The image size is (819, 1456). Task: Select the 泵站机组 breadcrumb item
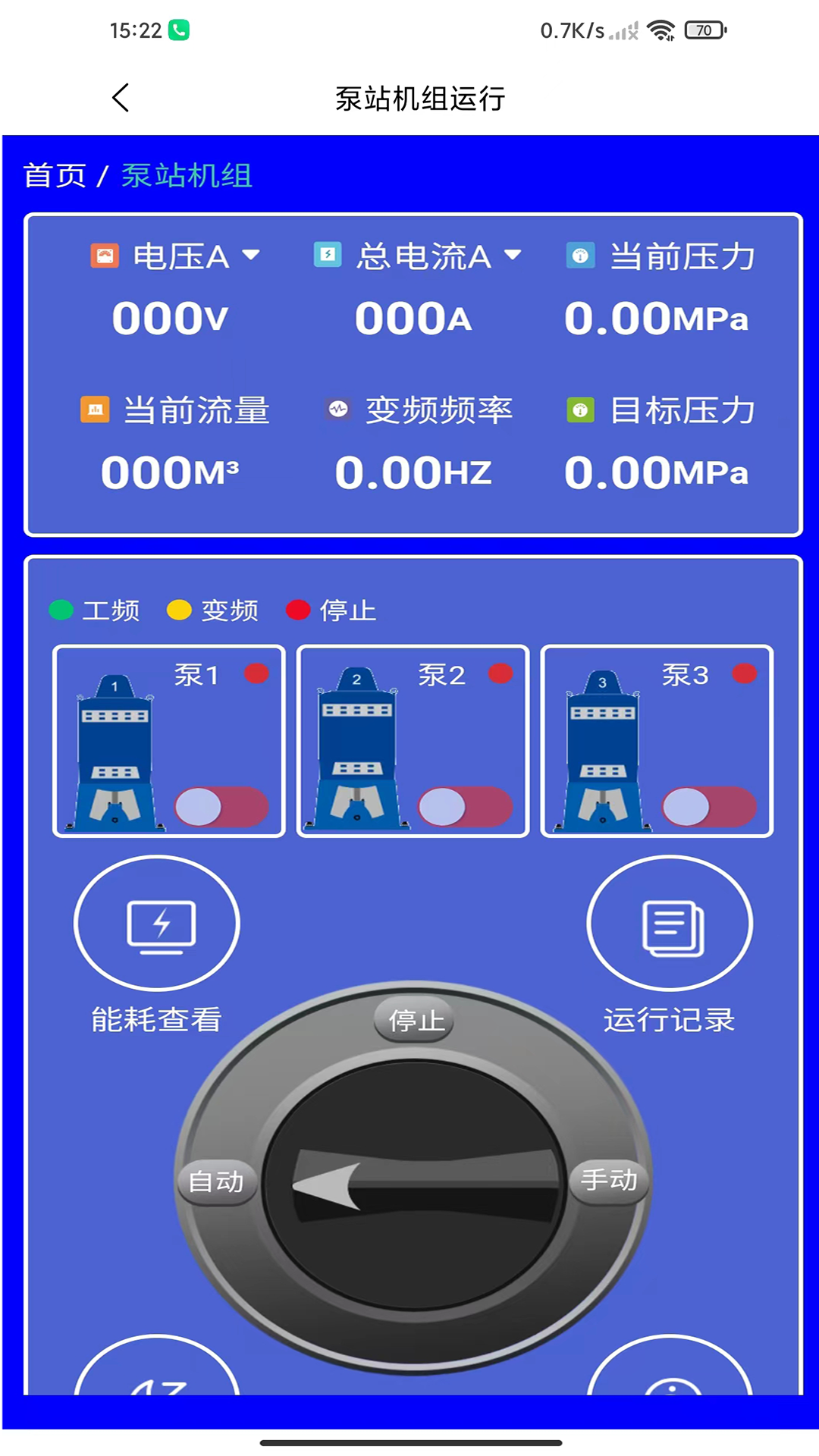pos(186,176)
